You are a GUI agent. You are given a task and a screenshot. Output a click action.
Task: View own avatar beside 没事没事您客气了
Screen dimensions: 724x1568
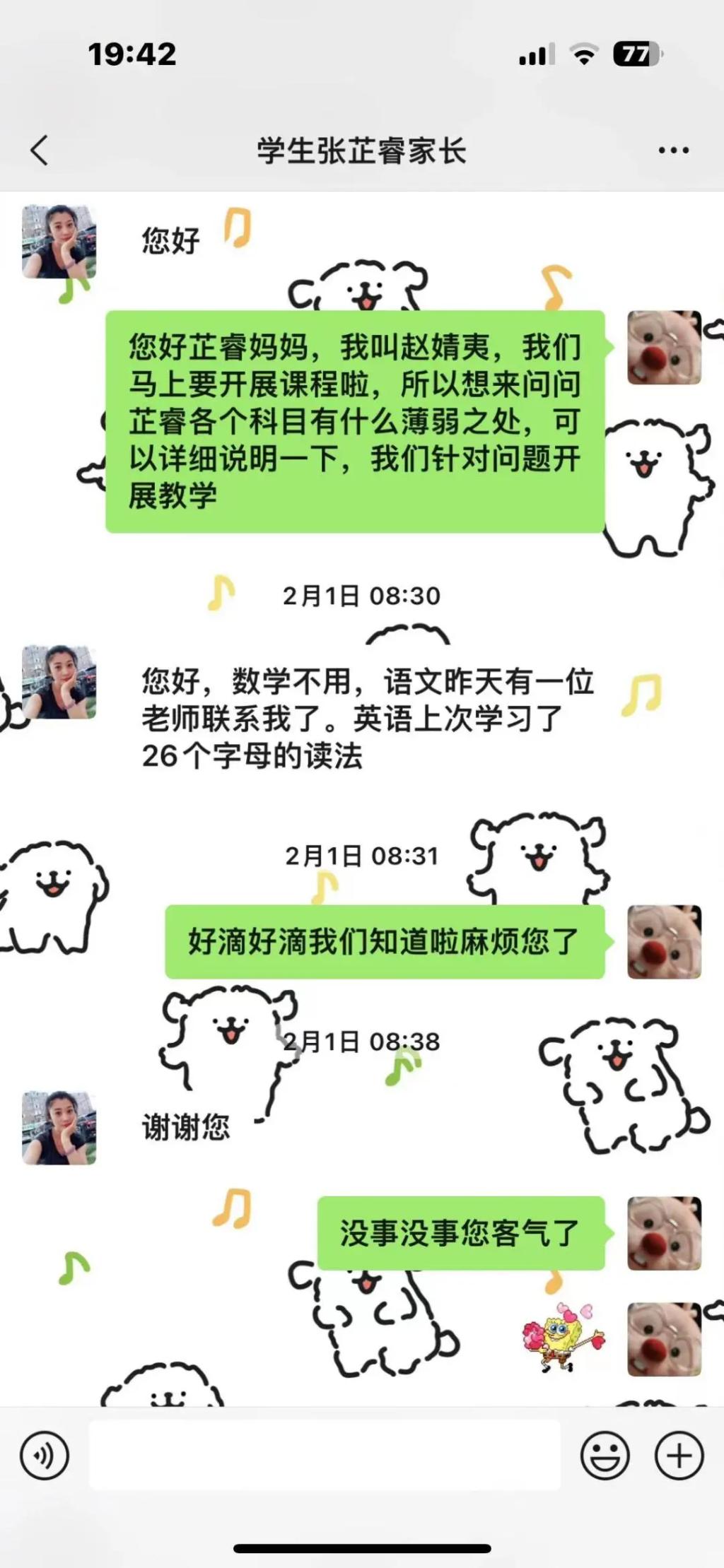[664, 1233]
